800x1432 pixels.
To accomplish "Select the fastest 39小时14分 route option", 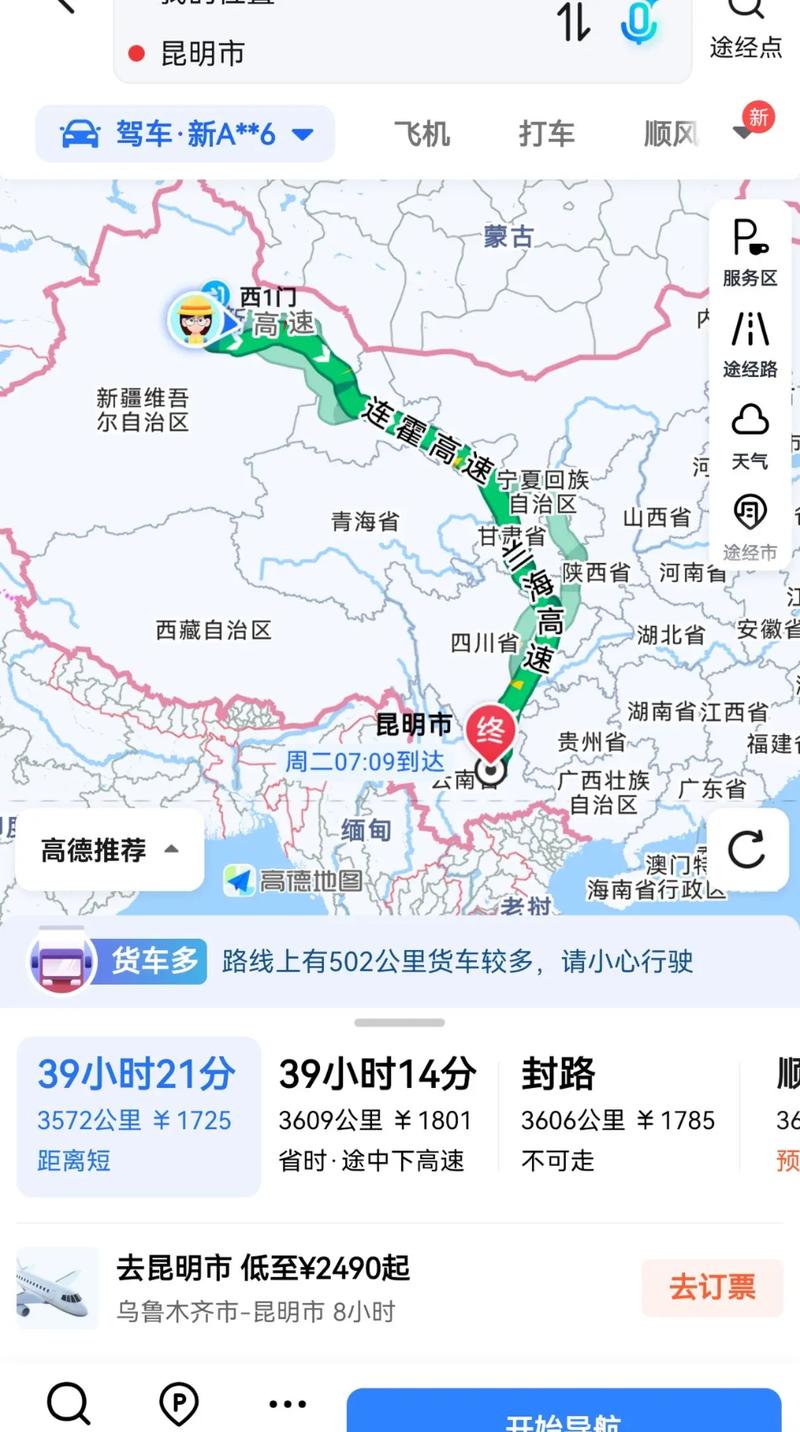I will (x=378, y=1110).
